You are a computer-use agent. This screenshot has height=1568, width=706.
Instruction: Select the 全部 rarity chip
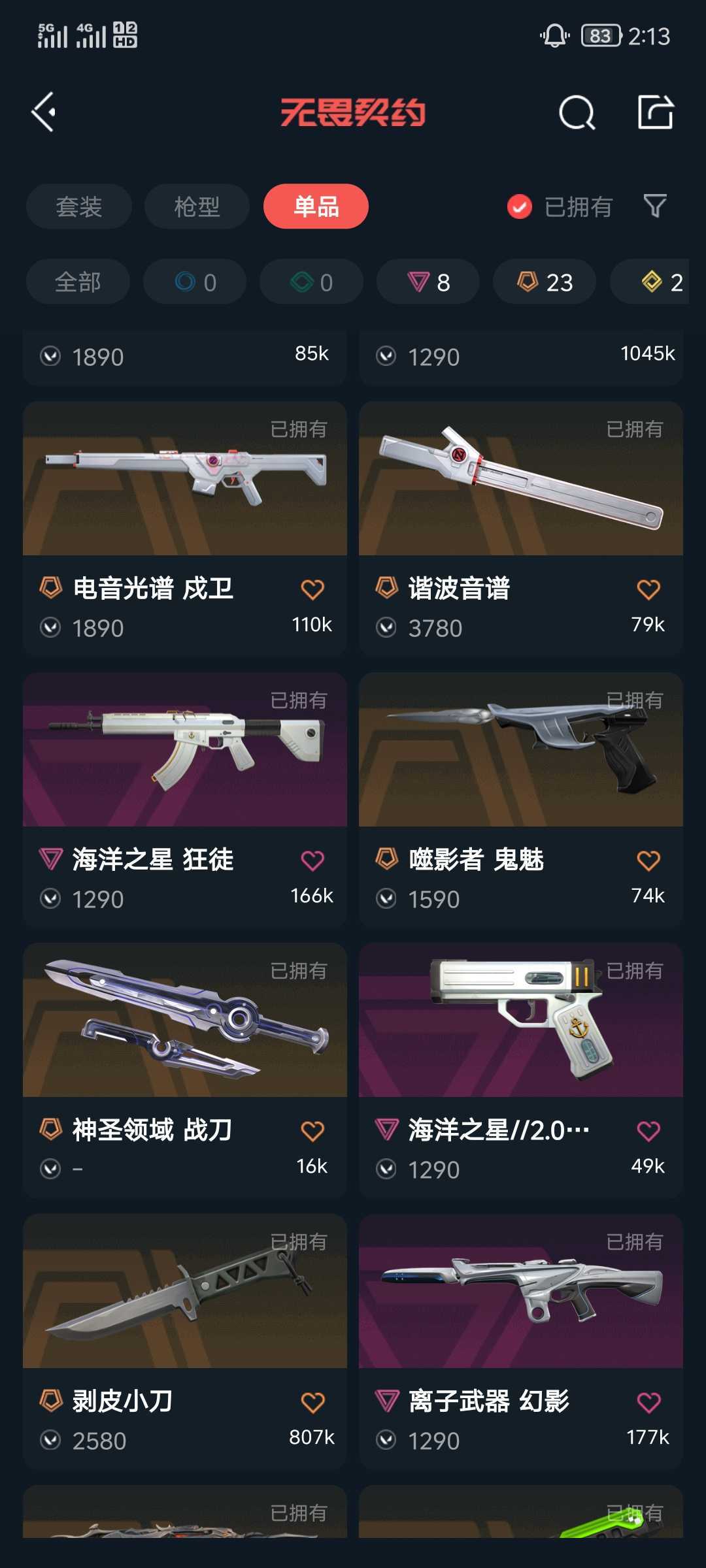(x=78, y=282)
